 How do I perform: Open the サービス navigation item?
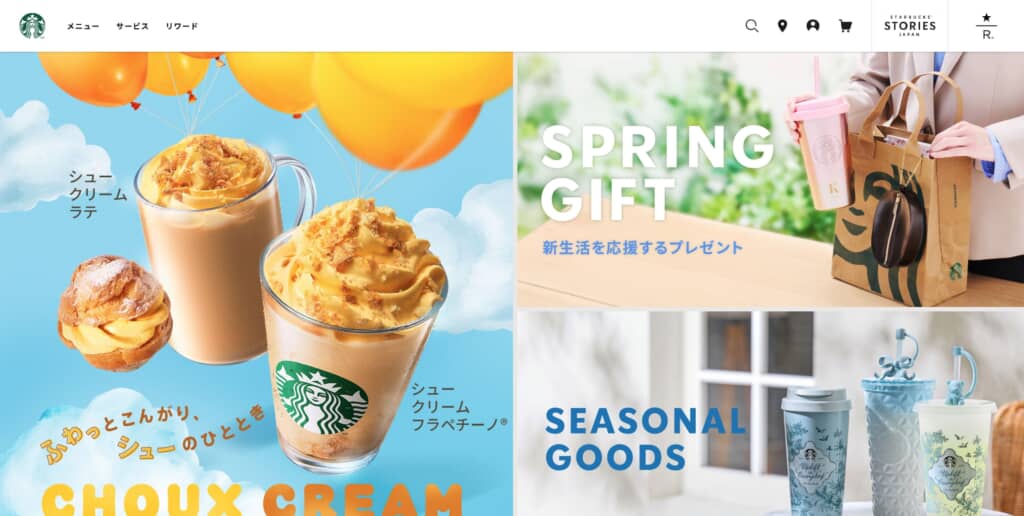pos(132,26)
